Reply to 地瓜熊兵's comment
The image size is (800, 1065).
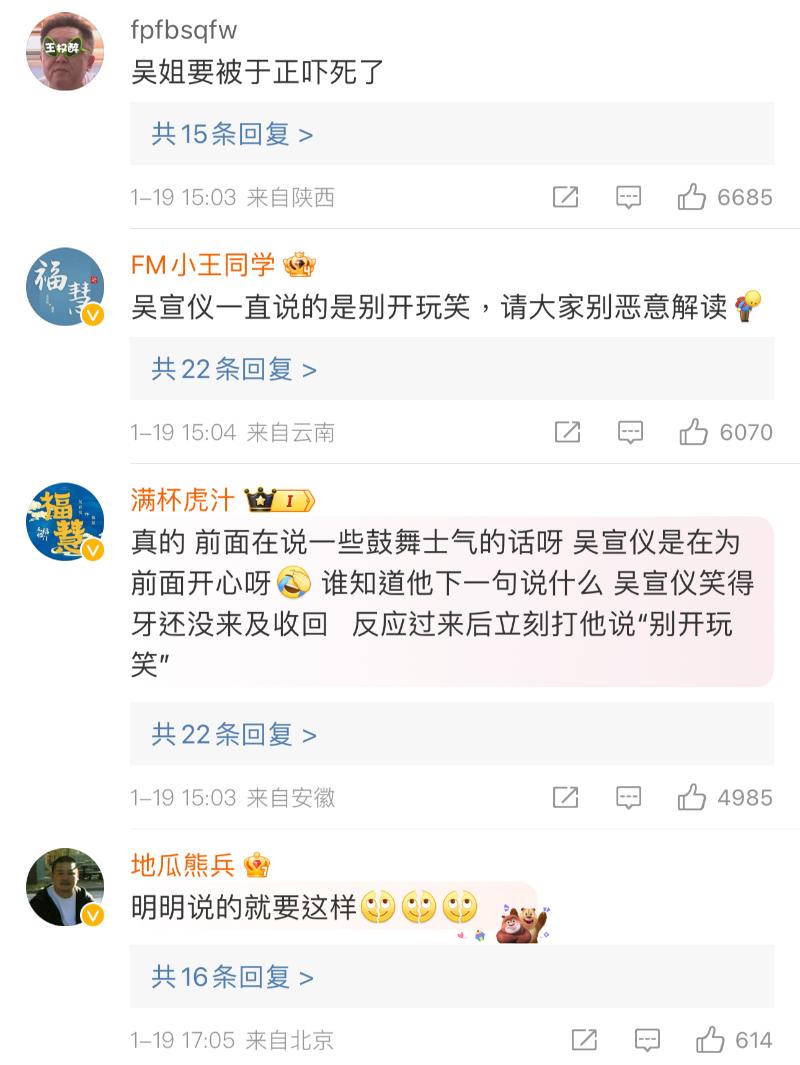point(646,1040)
